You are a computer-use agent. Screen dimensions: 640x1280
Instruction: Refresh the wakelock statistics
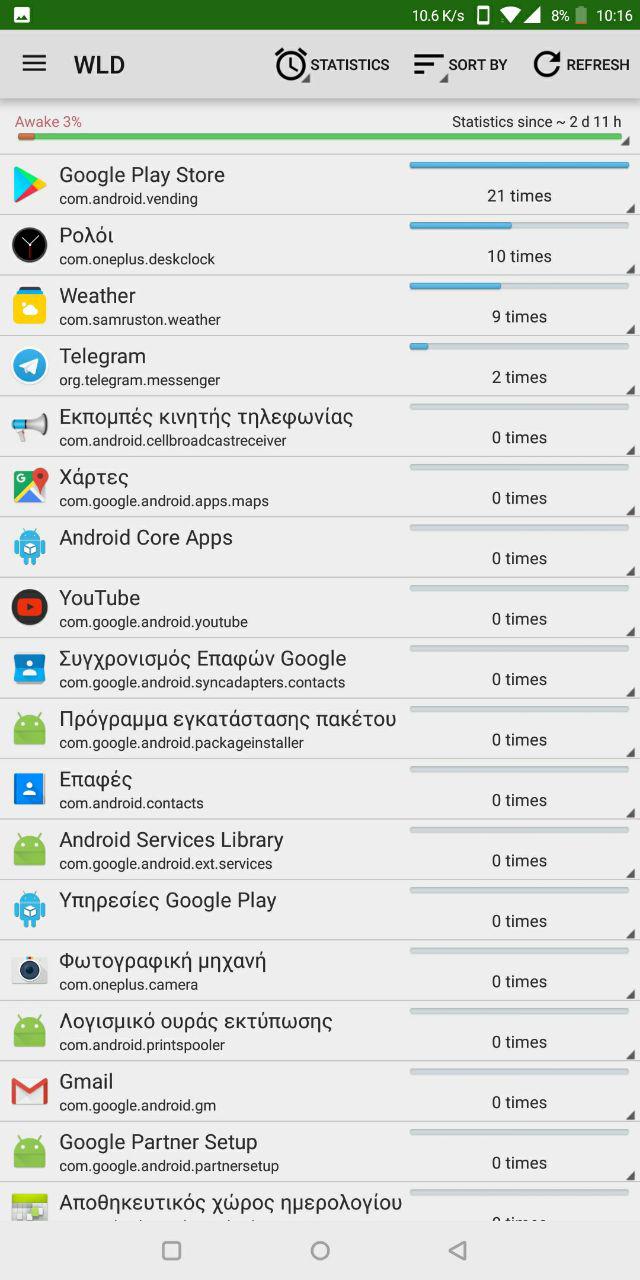pos(581,65)
